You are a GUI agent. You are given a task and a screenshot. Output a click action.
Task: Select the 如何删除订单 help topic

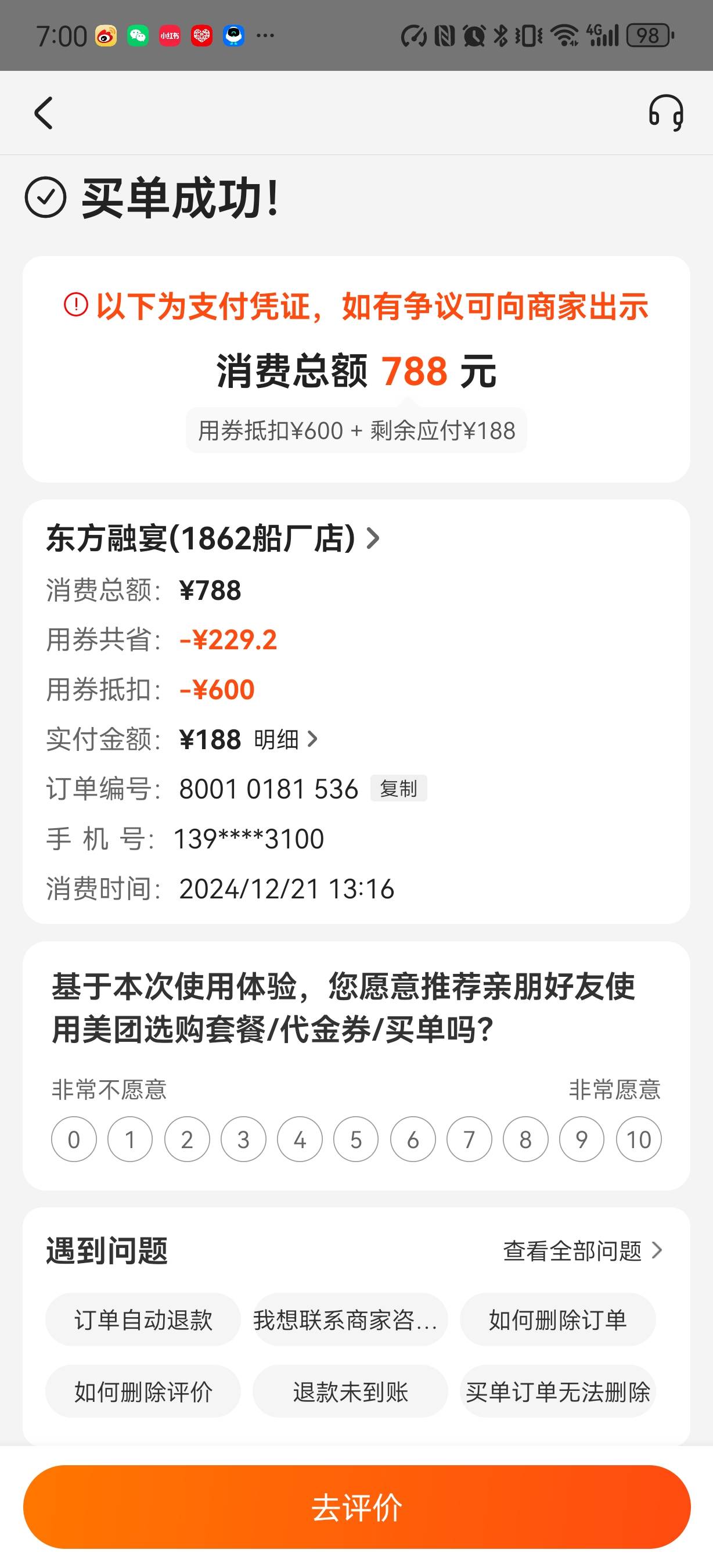point(558,1319)
